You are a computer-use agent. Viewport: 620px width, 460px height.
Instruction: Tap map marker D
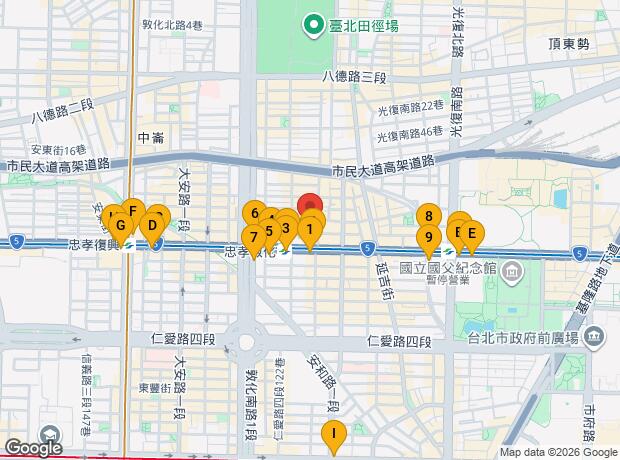coord(152,226)
